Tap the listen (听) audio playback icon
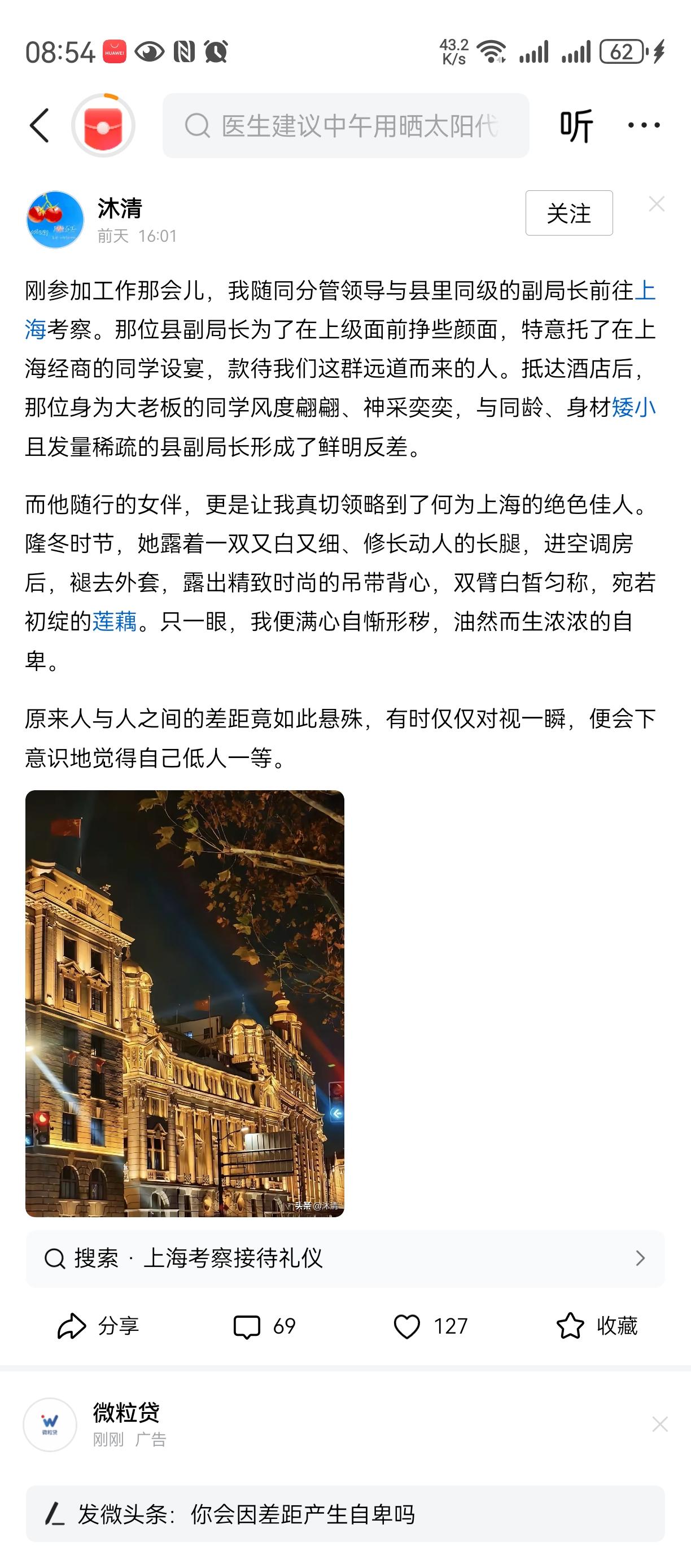This screenshot has width=691, height=1568. (x=575, y=126)
